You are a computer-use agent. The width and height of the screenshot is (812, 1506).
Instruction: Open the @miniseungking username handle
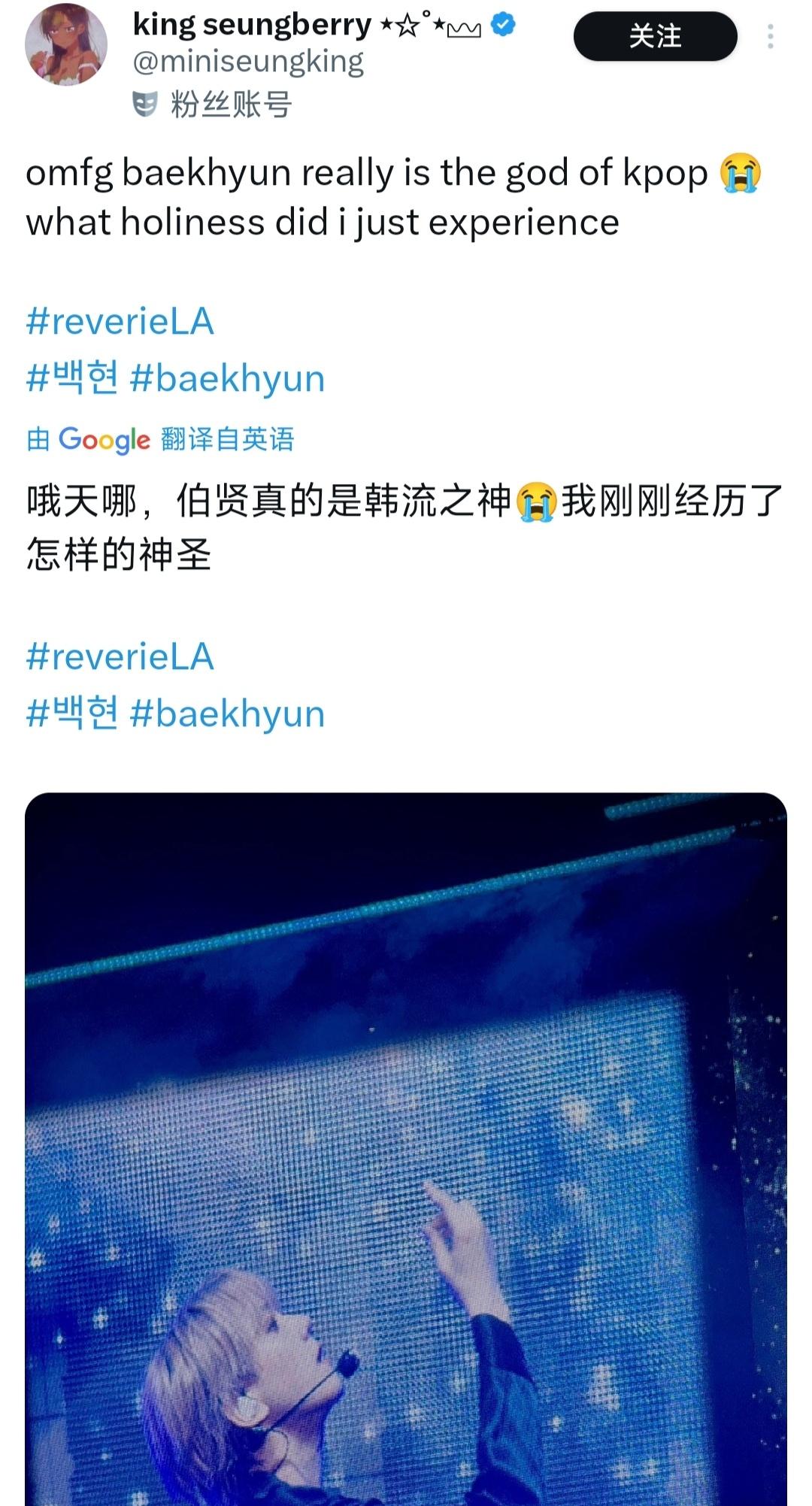[x=248, y=62]
